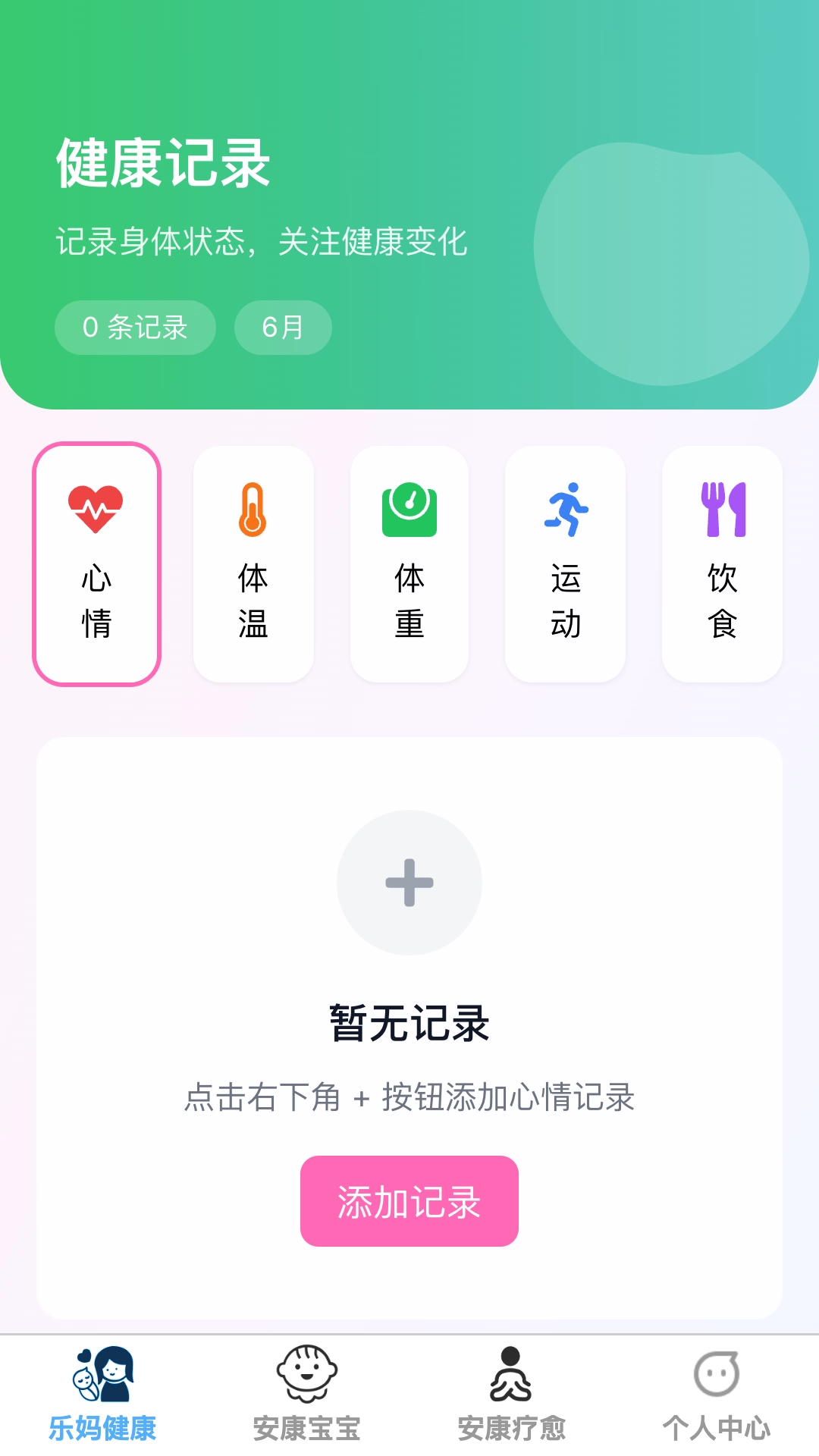The width and height of the screenshot is (819, 1456).
Task: Select the thermometer icon for 体温
Action: coord(253,507)
